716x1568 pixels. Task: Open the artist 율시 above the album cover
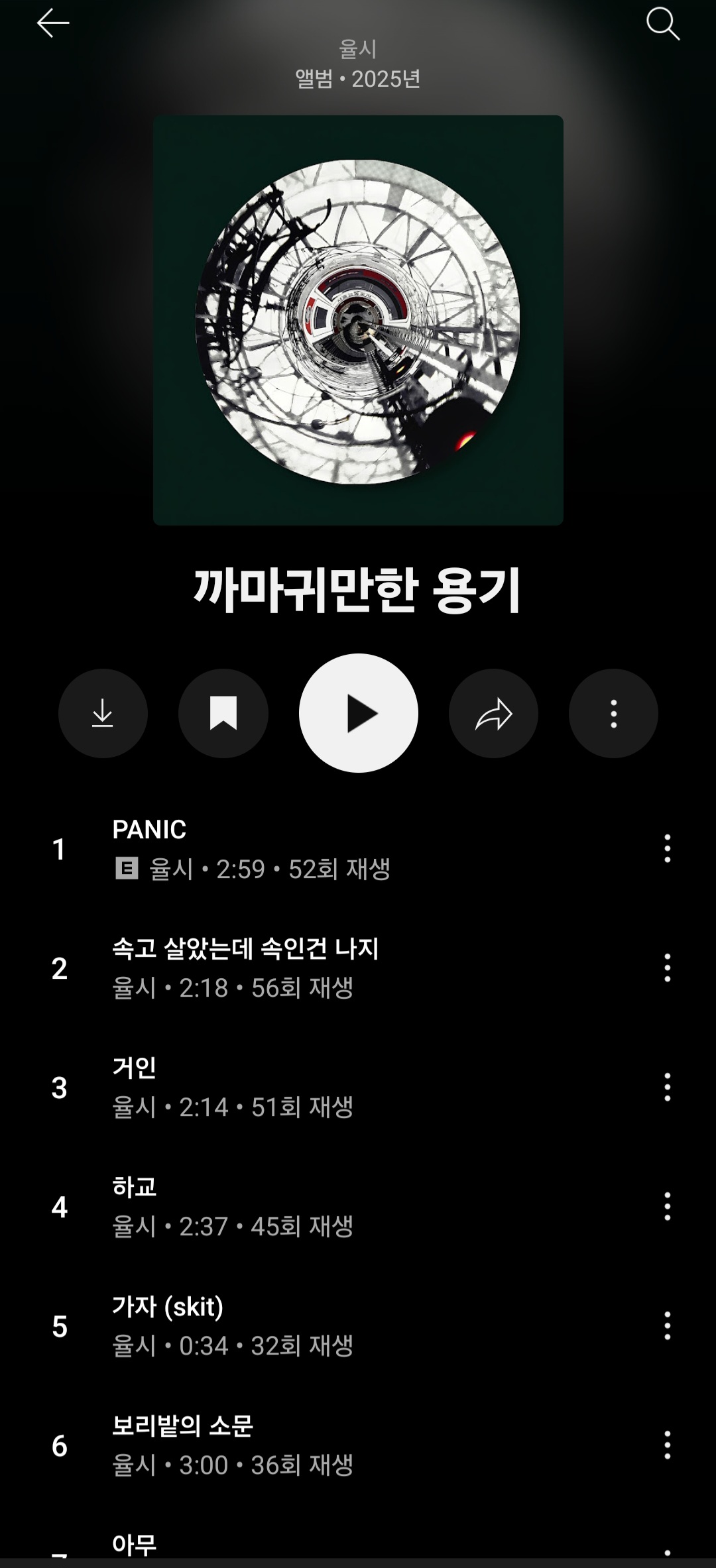click(x=358, y=49)
